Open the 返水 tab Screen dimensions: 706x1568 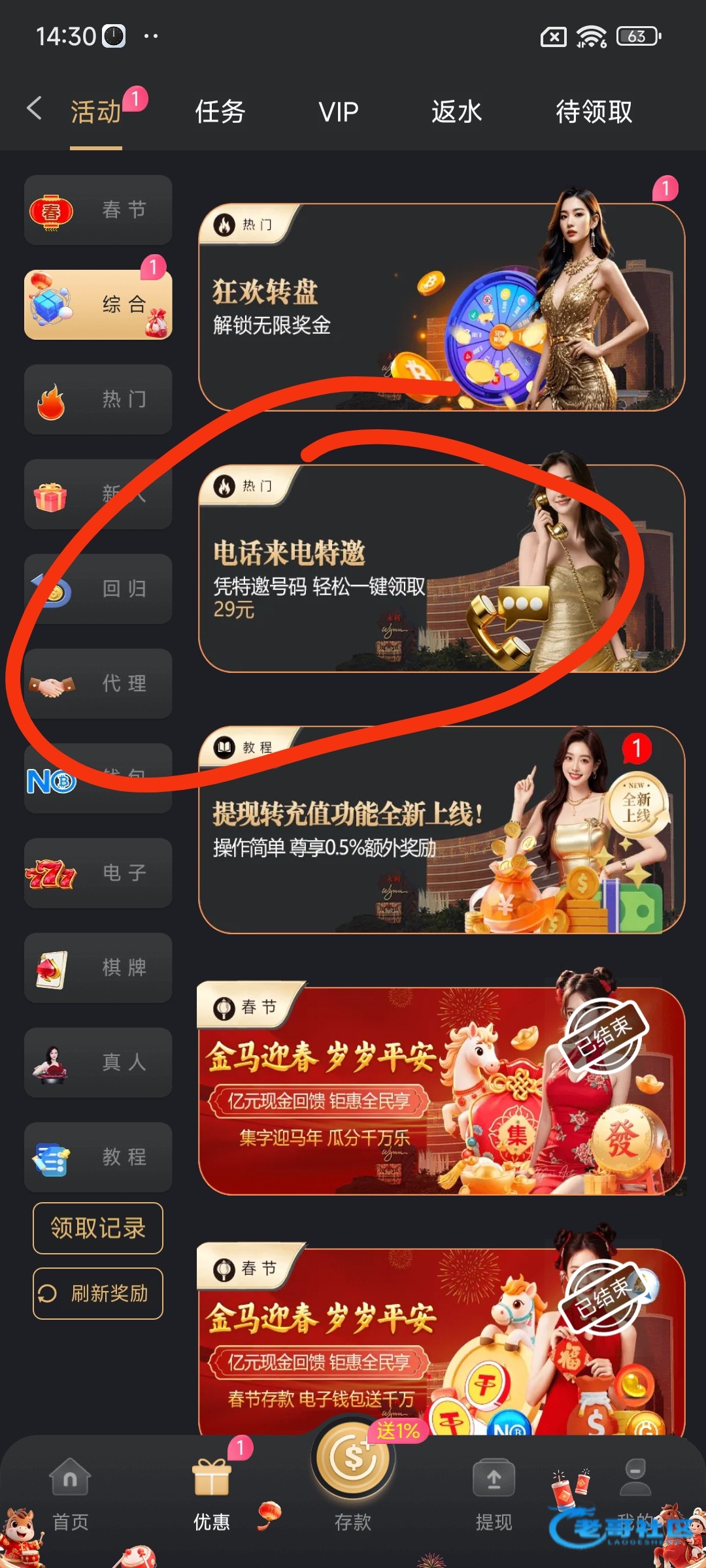tap(456, 112)
